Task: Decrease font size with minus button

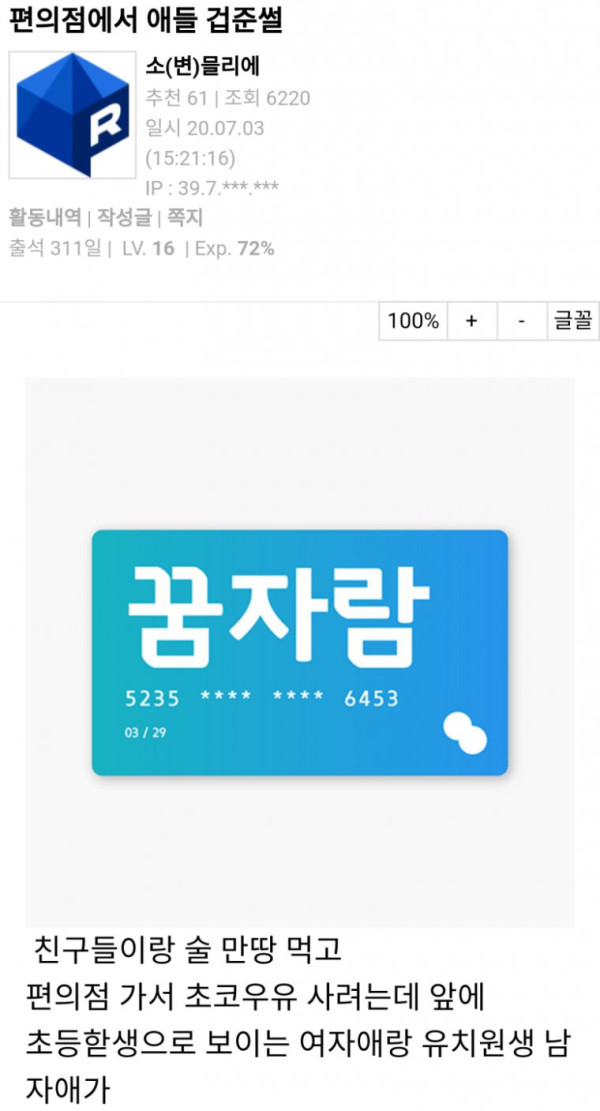Action: click(x=522, y=321)
